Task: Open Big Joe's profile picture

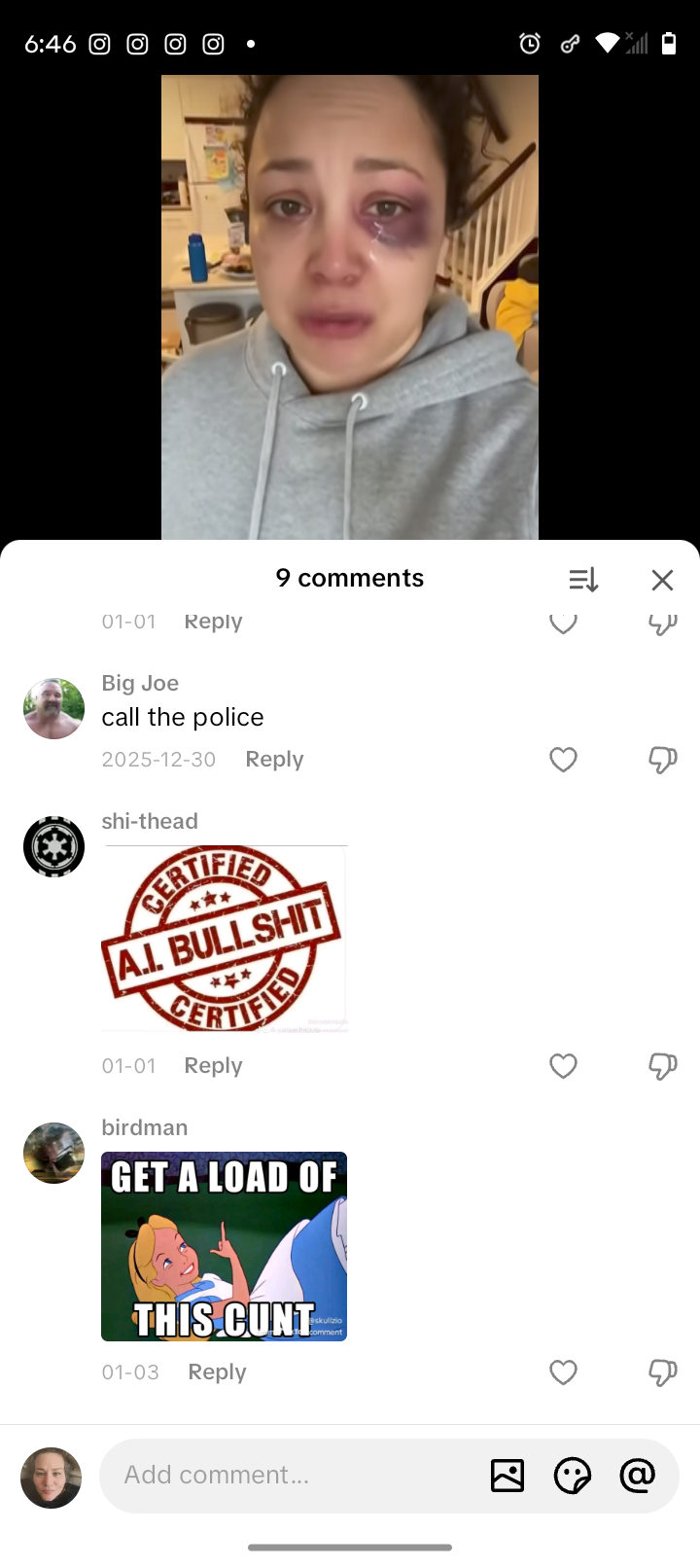Action: pyautogui.click(x=53, y=709)
